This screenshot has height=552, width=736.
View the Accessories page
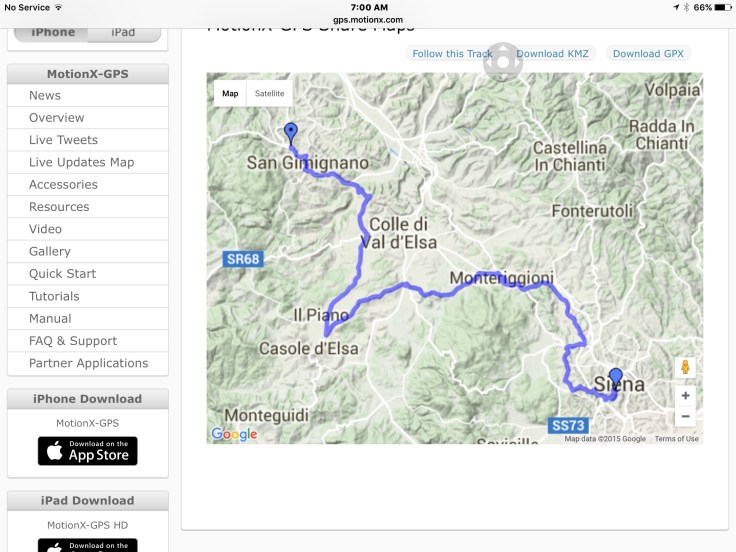pyautogui.click(x=63, y=185)
